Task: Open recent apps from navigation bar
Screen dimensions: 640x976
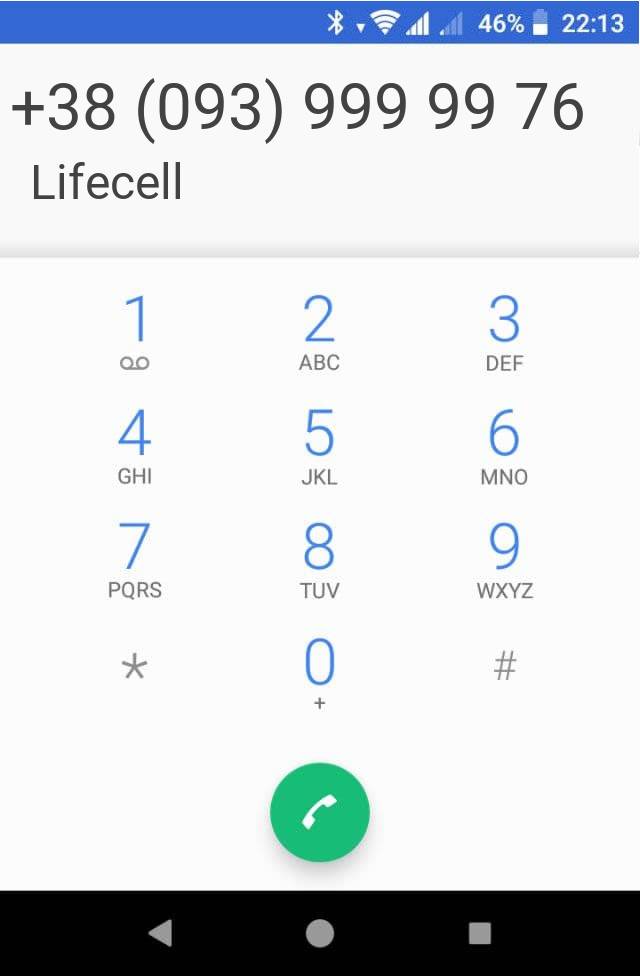Action: [x=480, y=933]
